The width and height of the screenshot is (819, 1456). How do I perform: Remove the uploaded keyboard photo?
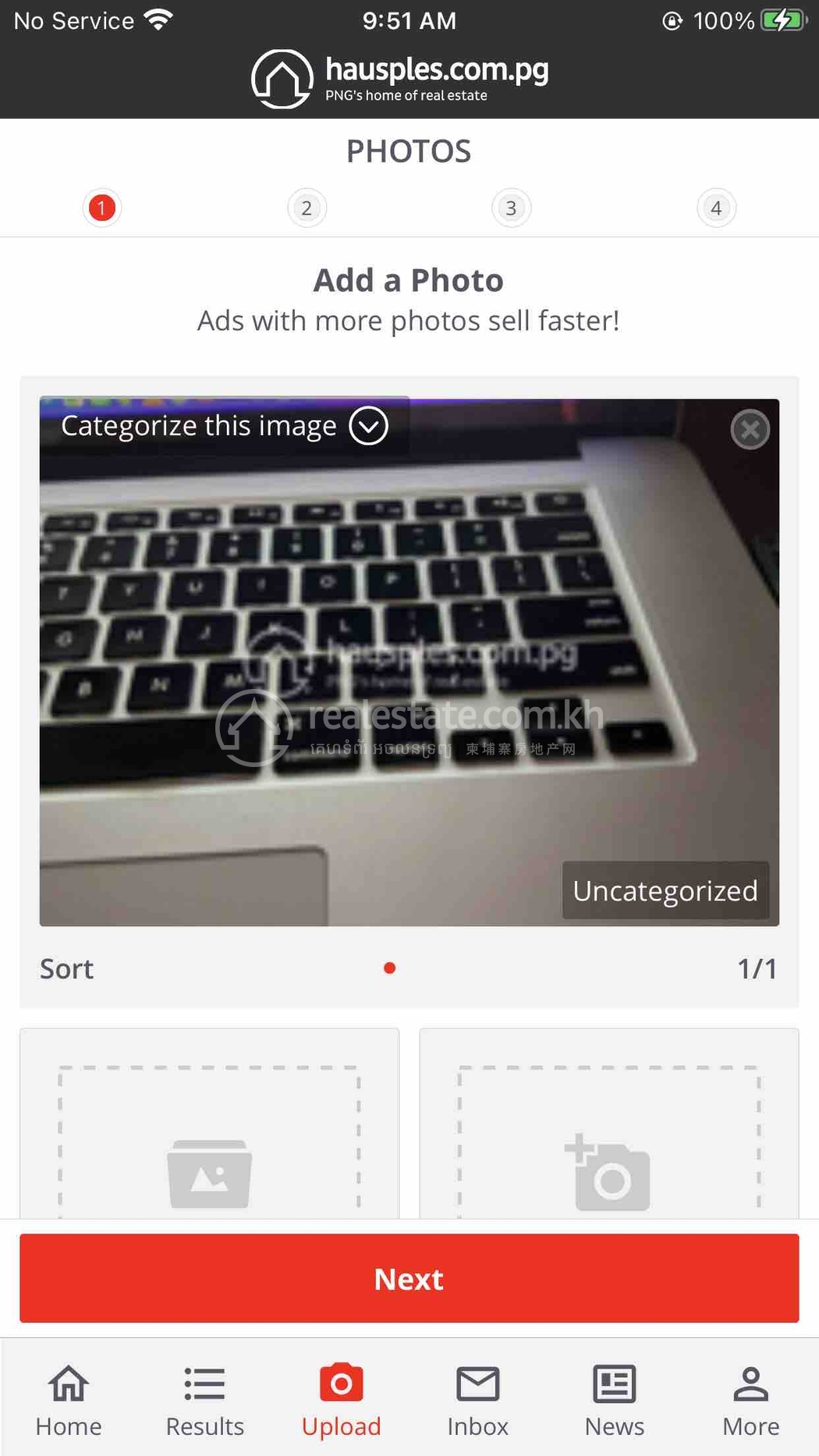(x=750, y=429)
